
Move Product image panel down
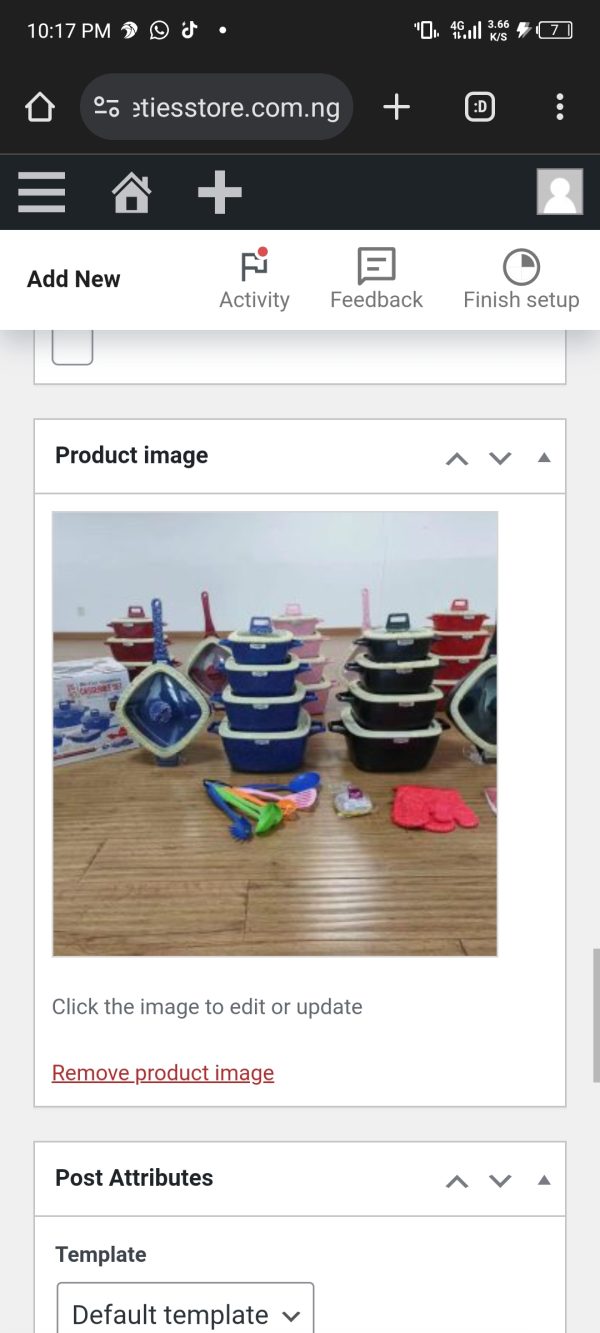(500, 459)
